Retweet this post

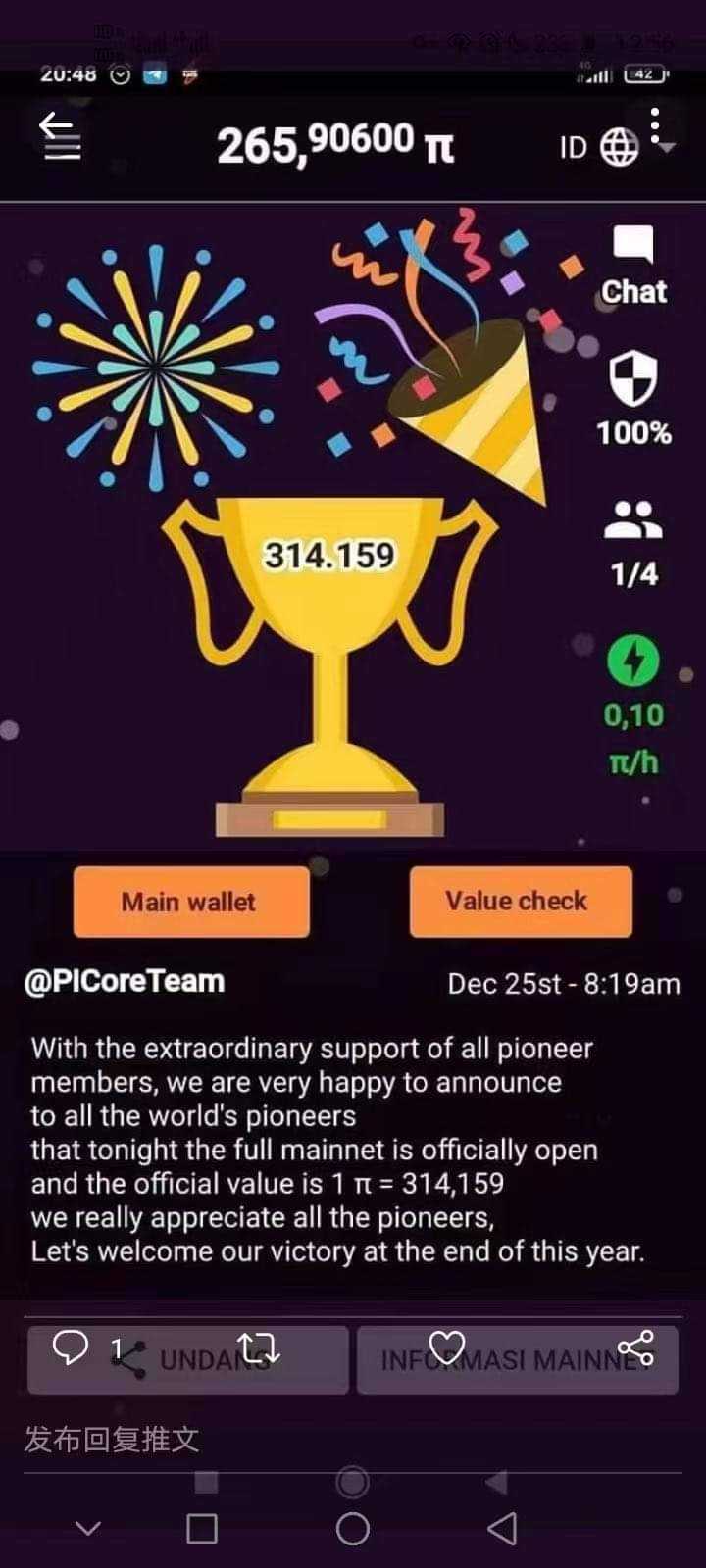259,1348
